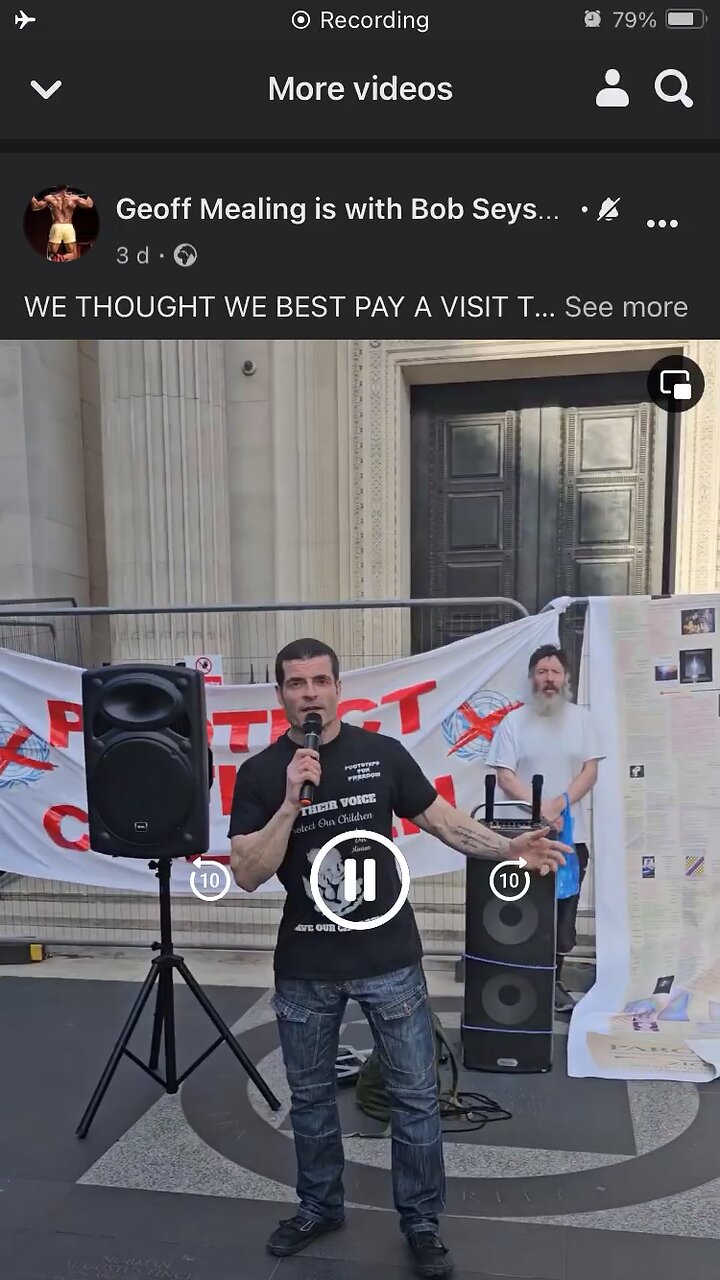This screenshot has width=720, height=1280.
Task: Open Geoff Mealing's profile picture
Action: (x=61, y=224)
